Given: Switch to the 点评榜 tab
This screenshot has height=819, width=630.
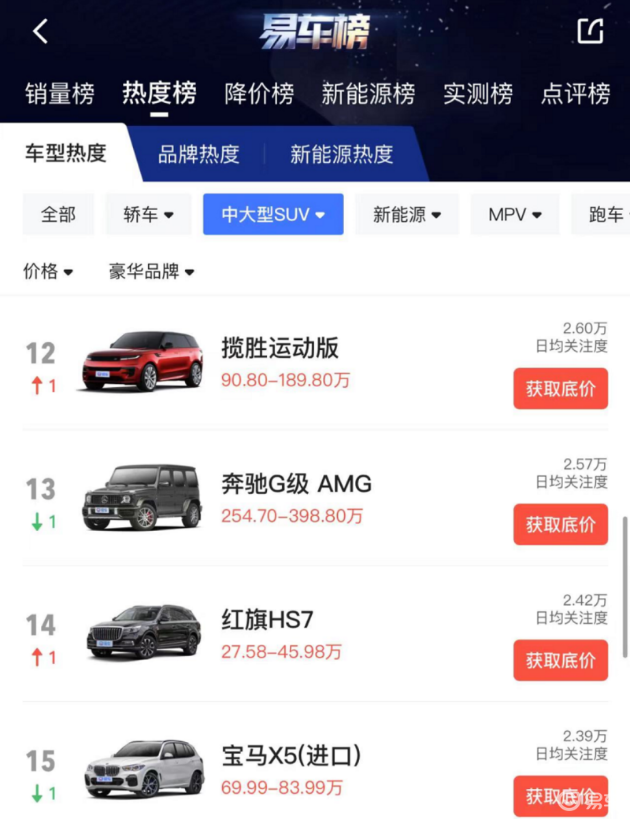Looking at the screenshot, I should pos(576,94).
